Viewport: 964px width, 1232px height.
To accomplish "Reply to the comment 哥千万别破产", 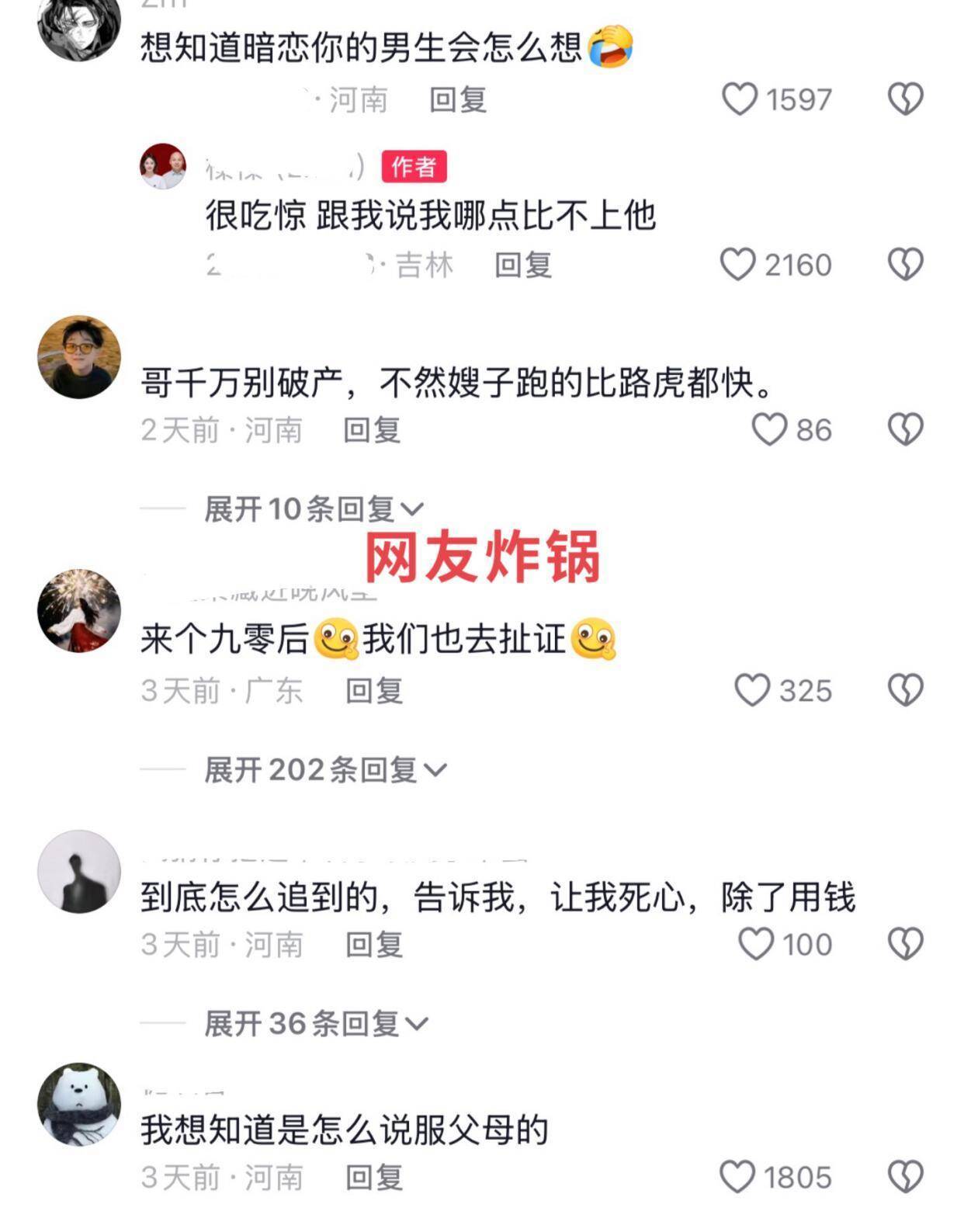I will (x=372, y=430).
